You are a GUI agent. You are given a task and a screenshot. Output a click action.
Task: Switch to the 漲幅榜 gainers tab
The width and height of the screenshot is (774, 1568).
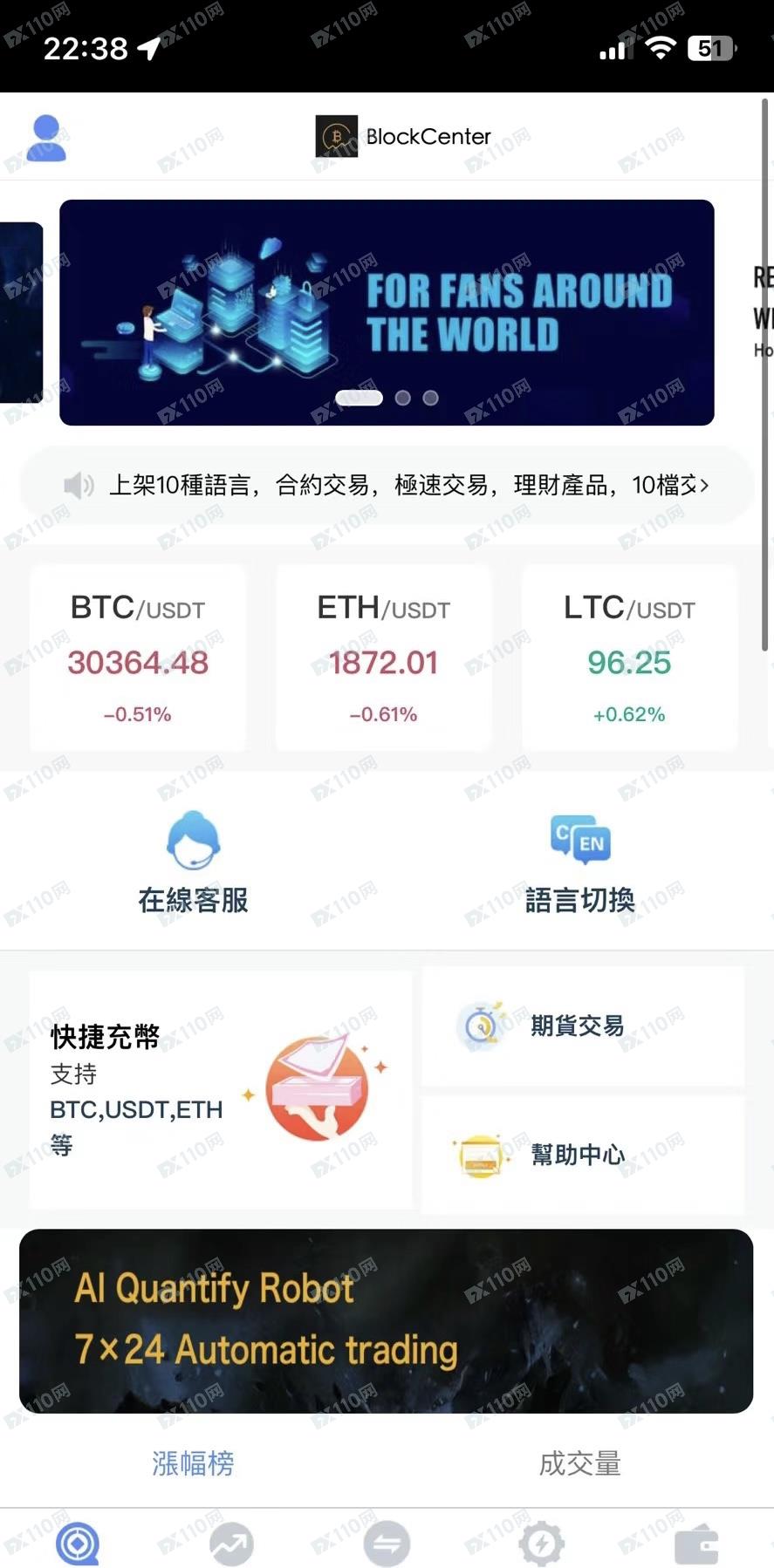point(193,1463)
